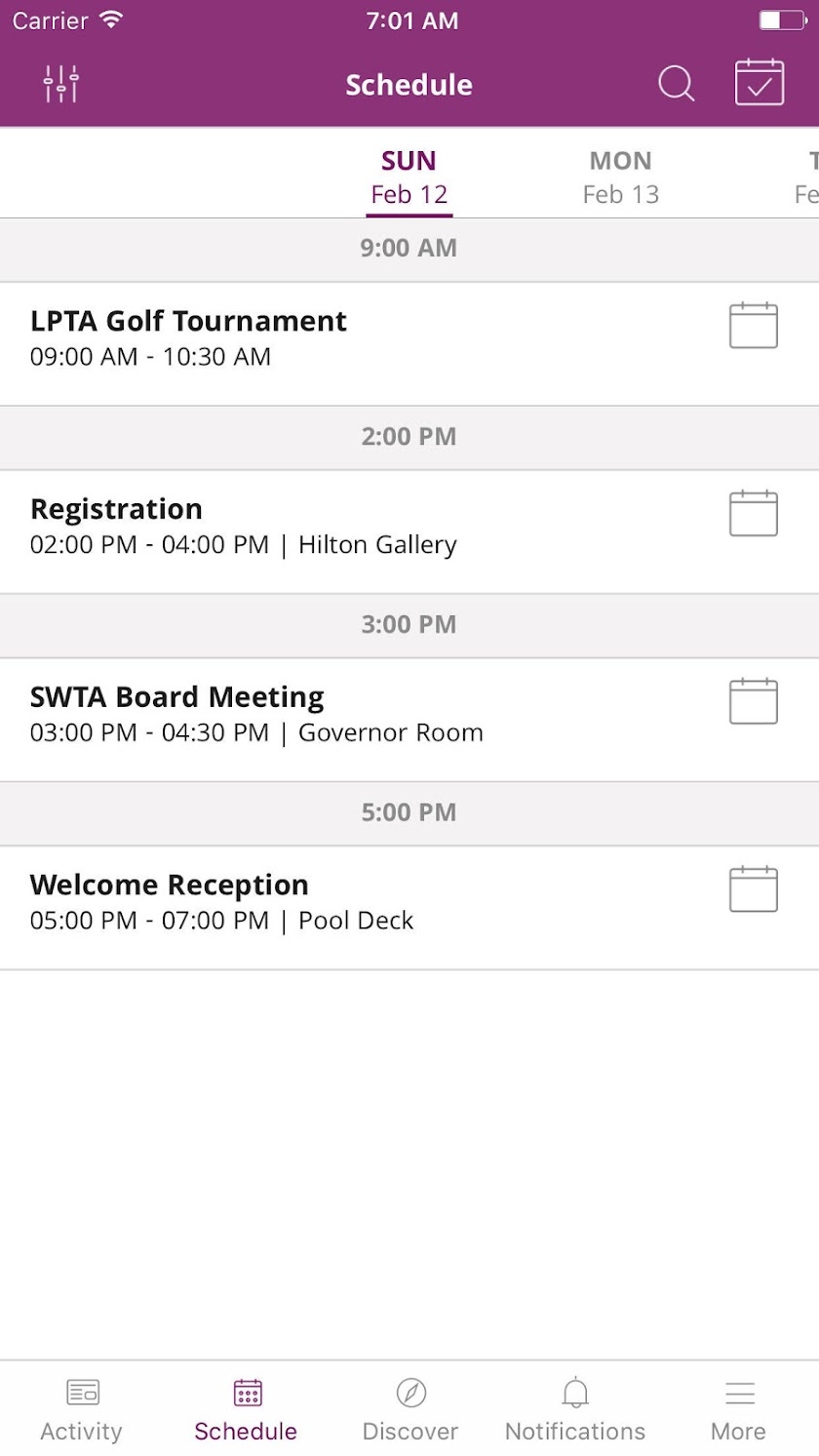819x1456 pixels.
Task: Tap the Schedule tab in bottom bar
Action: (246, 1409)
